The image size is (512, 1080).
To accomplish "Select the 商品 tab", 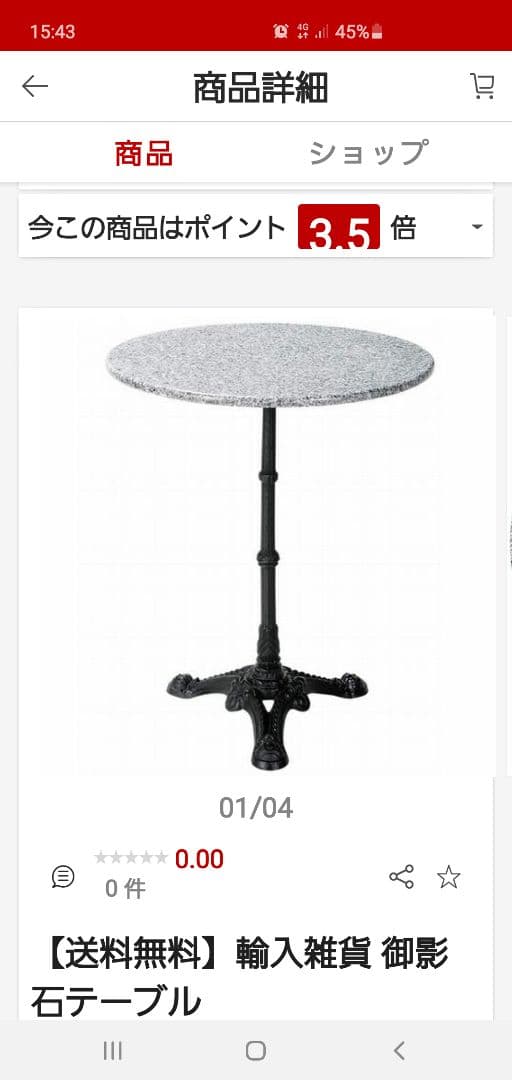I will click(x=143, y=153).
